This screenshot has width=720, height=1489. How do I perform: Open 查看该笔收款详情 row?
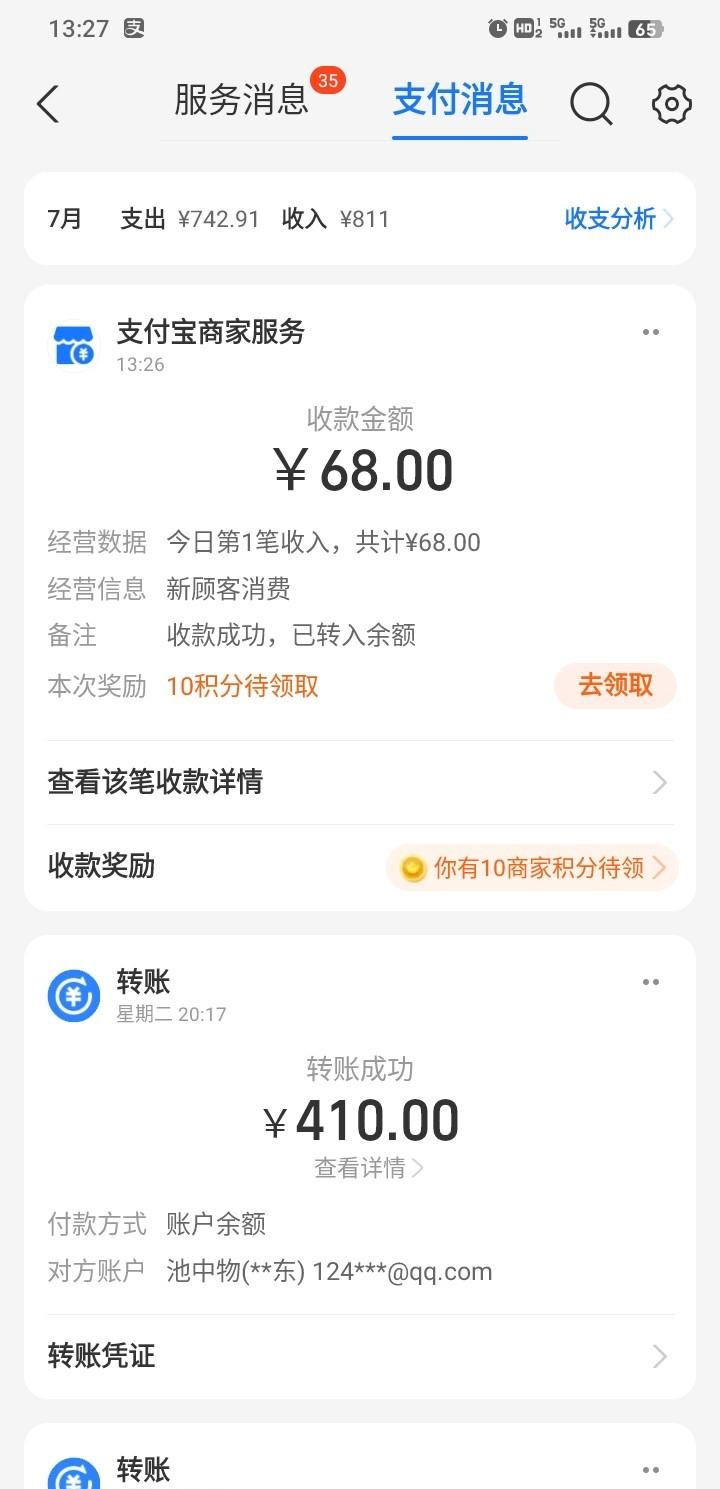[x=360, y=782]
